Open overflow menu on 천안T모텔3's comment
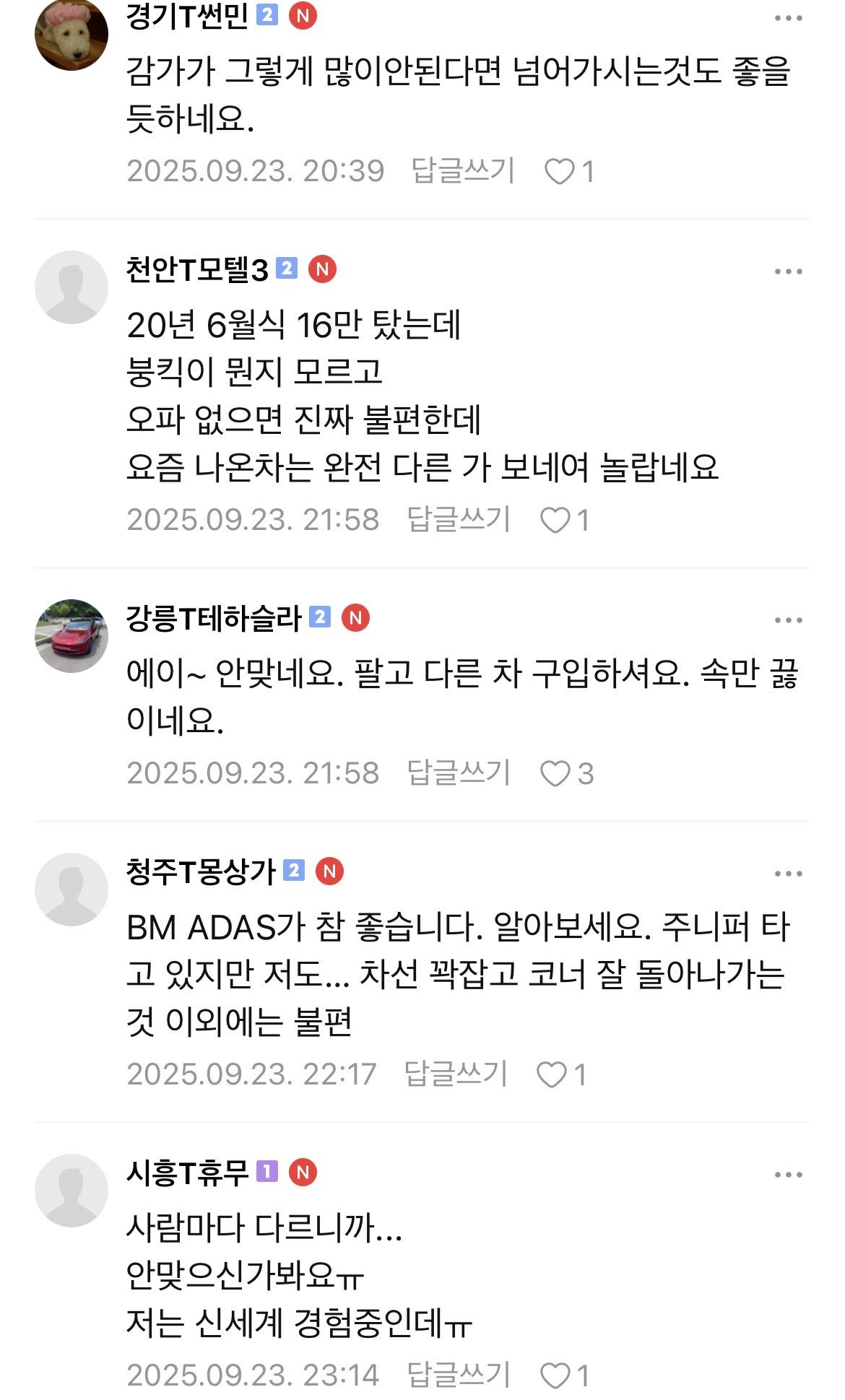 788,271
